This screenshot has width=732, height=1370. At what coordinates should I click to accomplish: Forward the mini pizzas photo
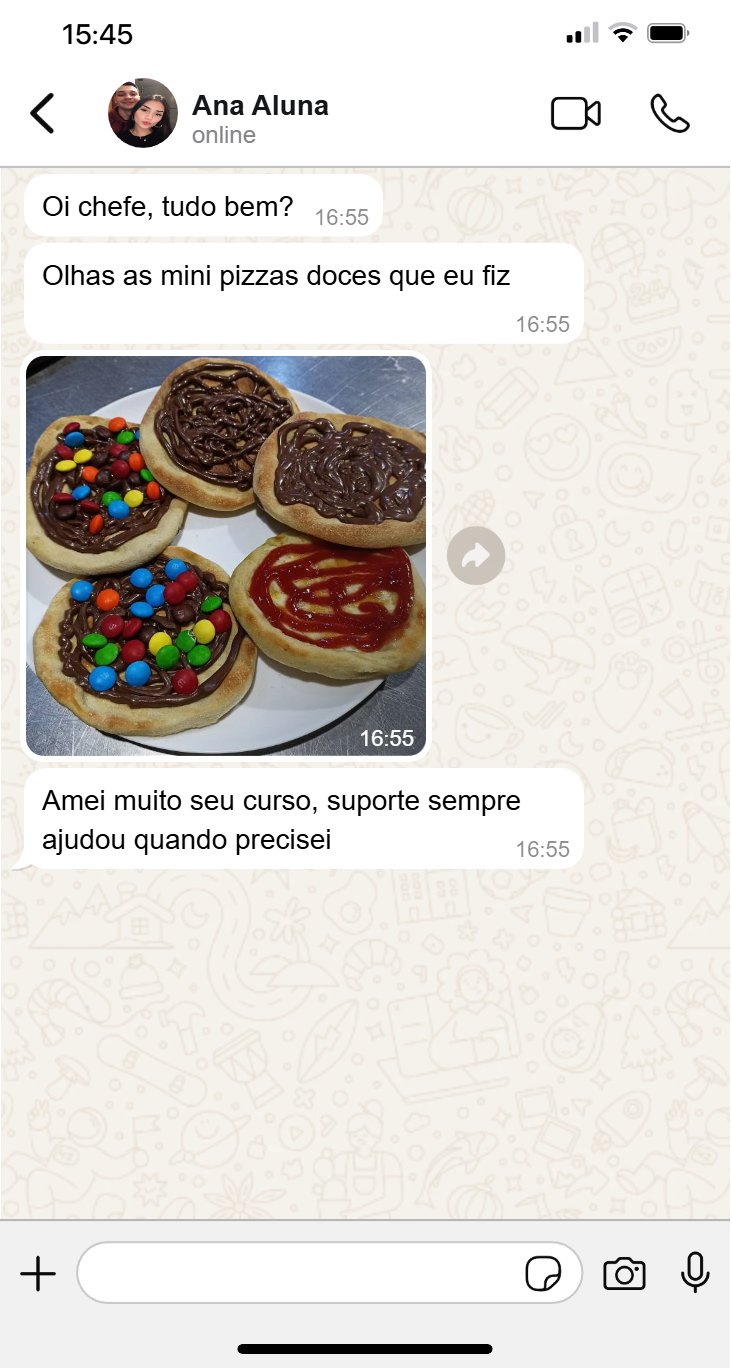coord(476,555)
